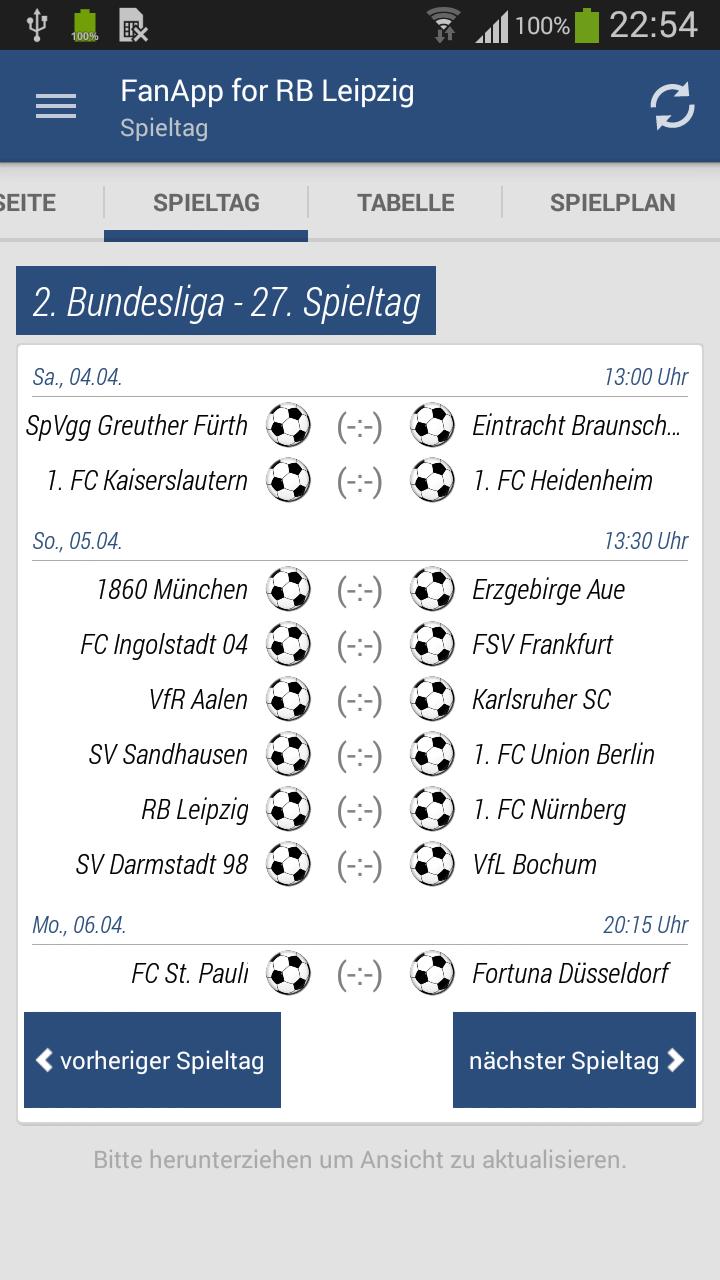The height and width of the screenshot is (1280, 720).
Task: Refresh the matchday data
Action: [672, 106]
